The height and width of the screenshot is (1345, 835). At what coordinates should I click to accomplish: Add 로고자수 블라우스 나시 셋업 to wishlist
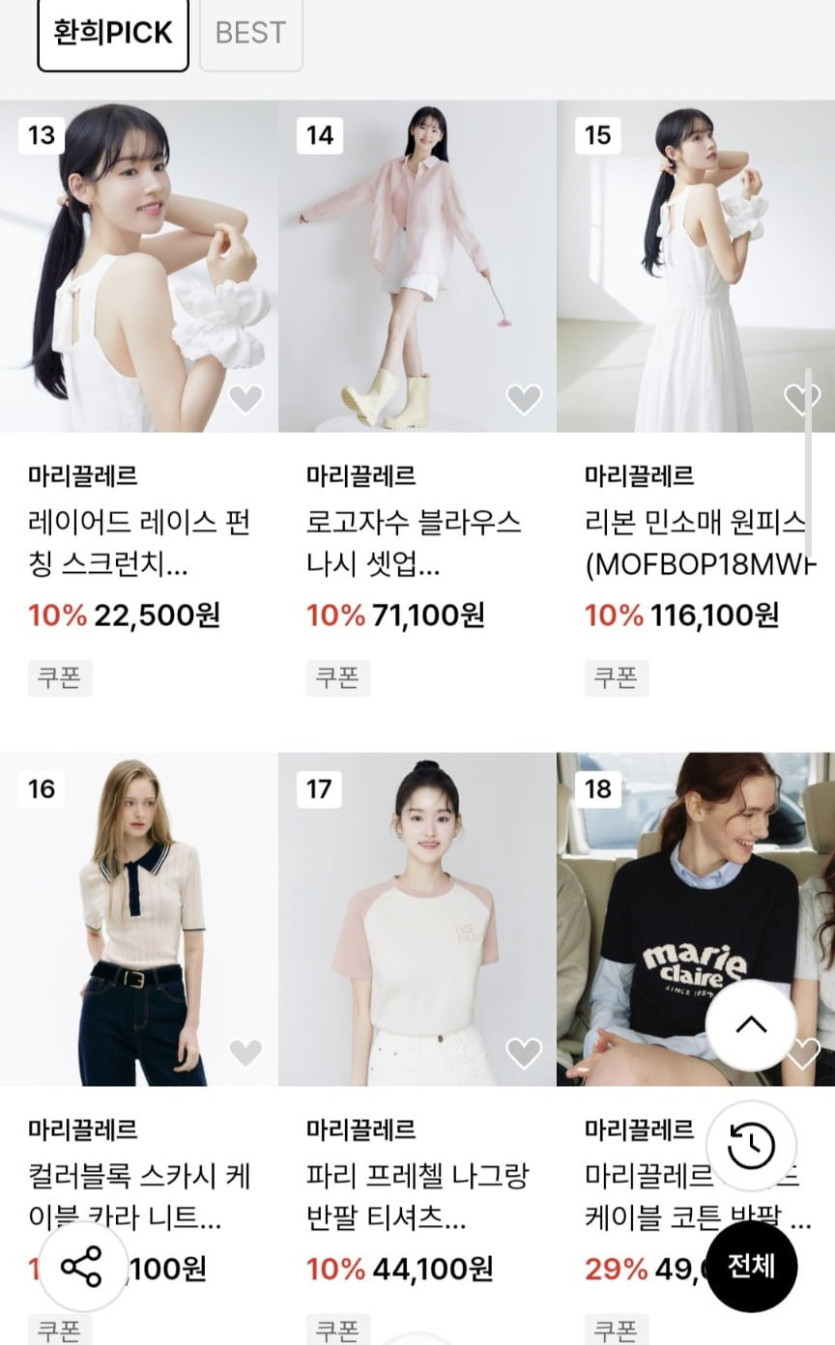pos(523,399)
